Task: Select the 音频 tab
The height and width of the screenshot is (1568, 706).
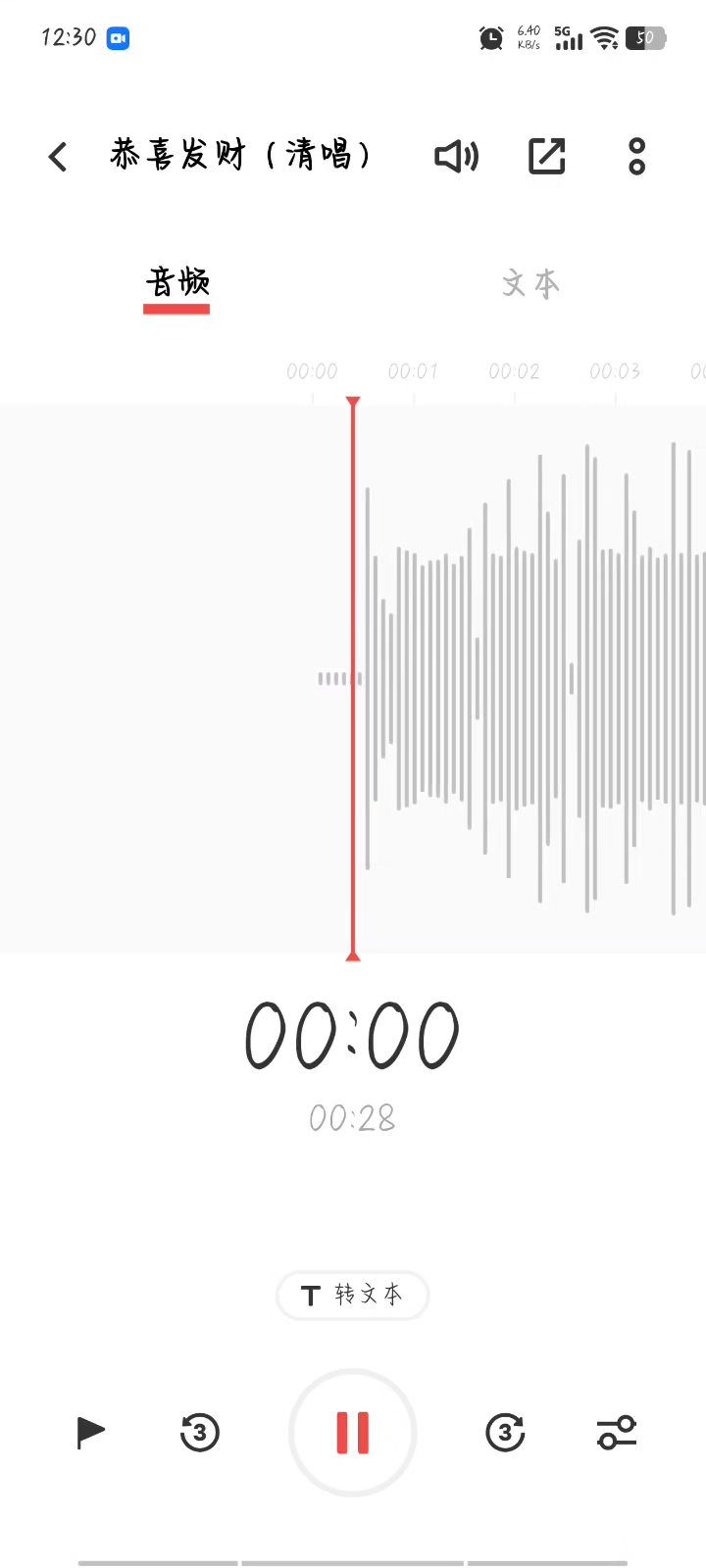Action: (177, 283)
